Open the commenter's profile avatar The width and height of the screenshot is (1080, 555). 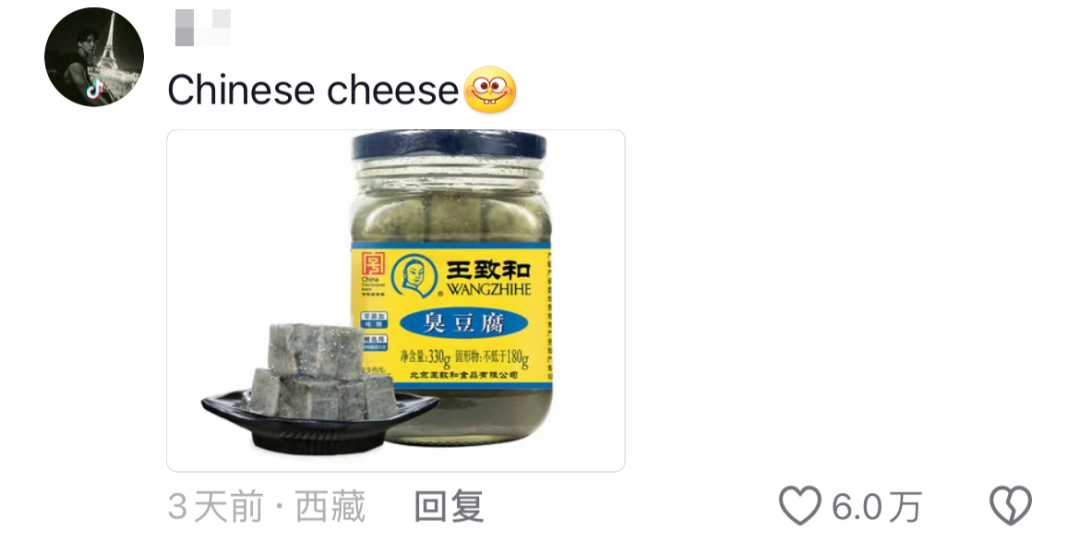pos(93,57)
